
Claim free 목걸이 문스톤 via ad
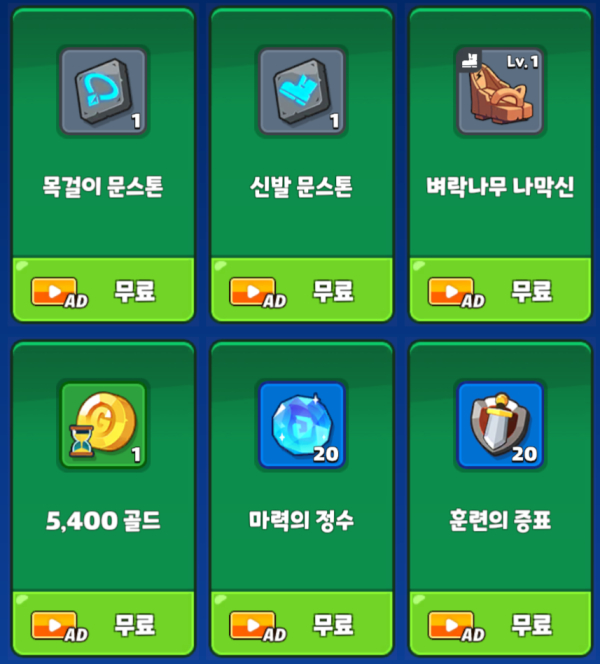(x=103, y=291)
